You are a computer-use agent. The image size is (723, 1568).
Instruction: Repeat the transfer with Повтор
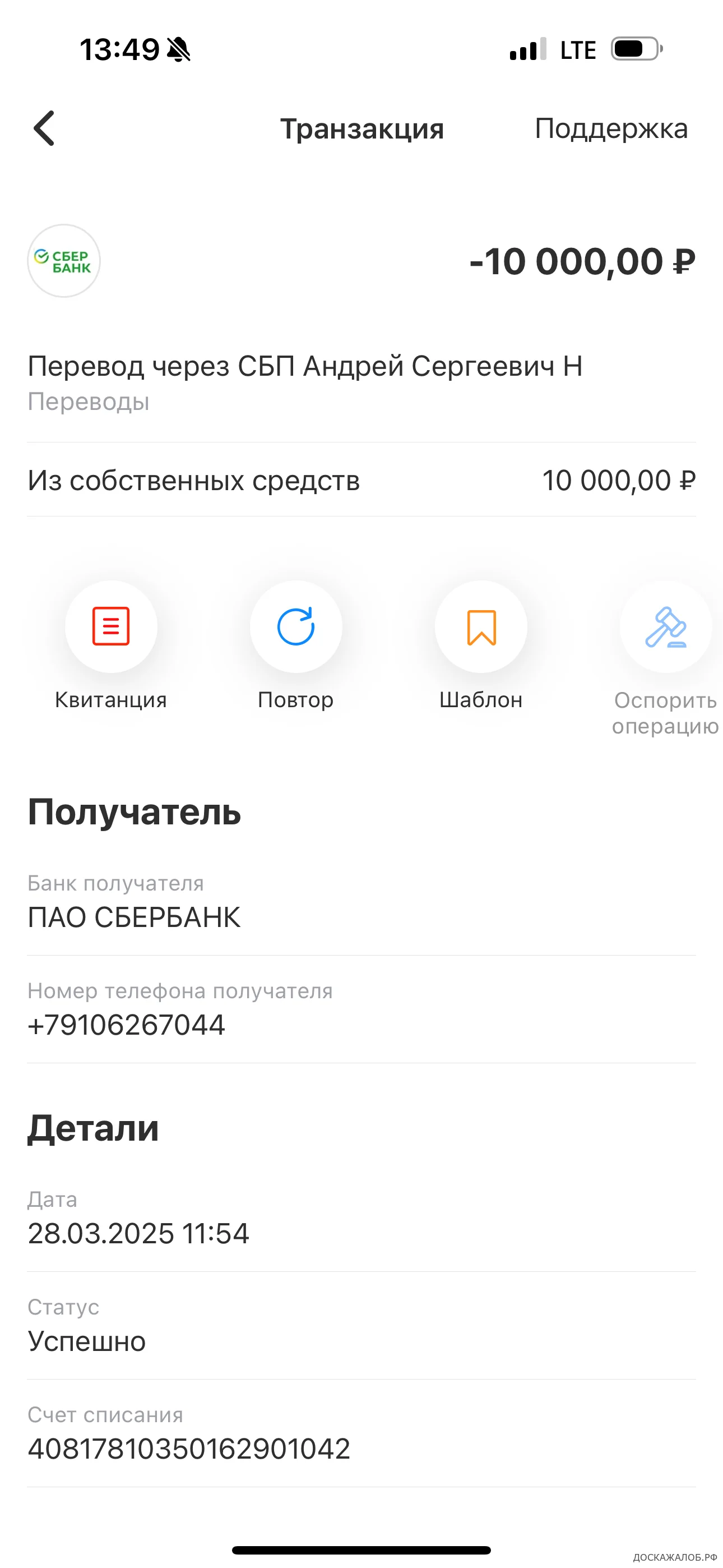(x=296, y=627)
